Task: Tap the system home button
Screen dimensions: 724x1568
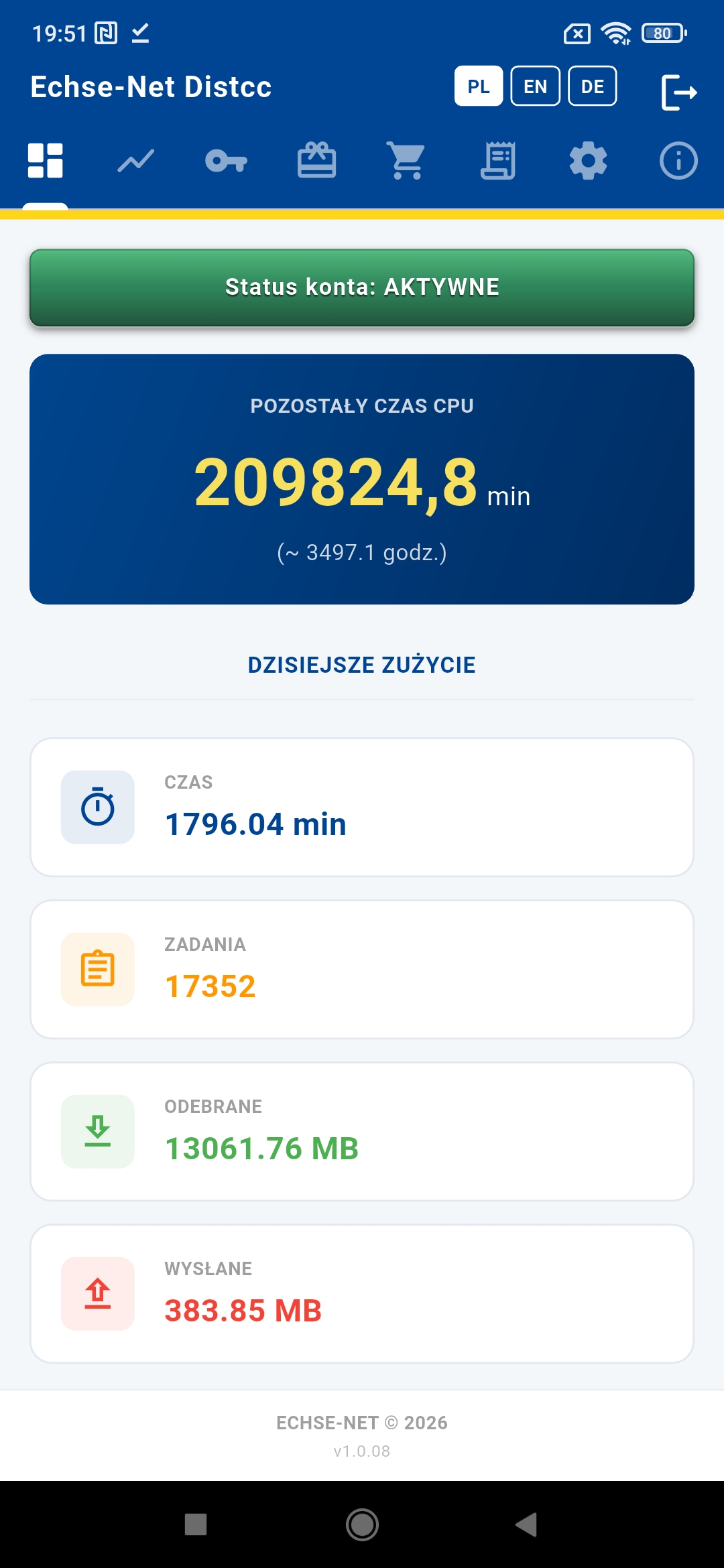Action: point(362,1524)
